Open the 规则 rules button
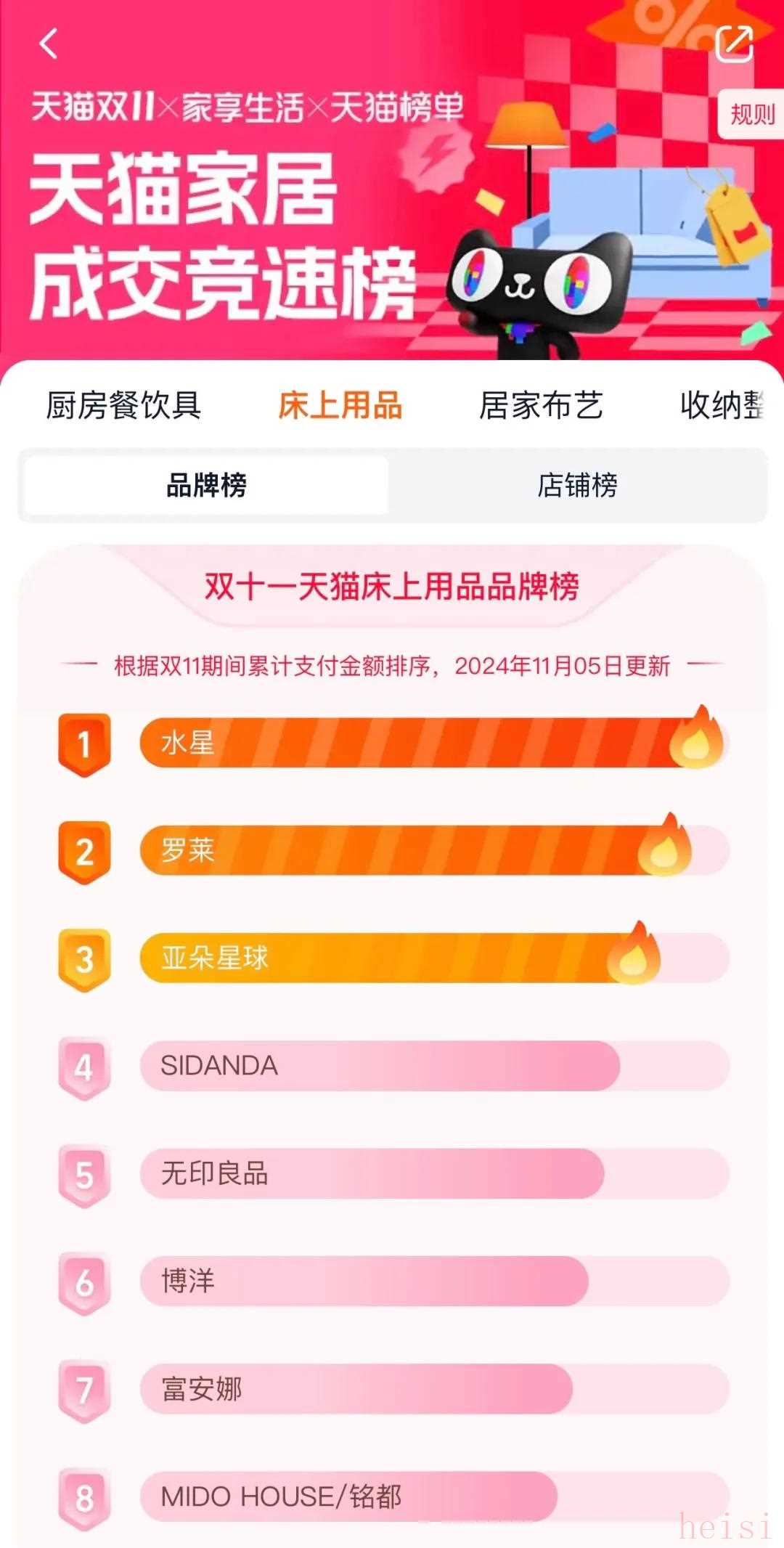 [x=751, y=114]
